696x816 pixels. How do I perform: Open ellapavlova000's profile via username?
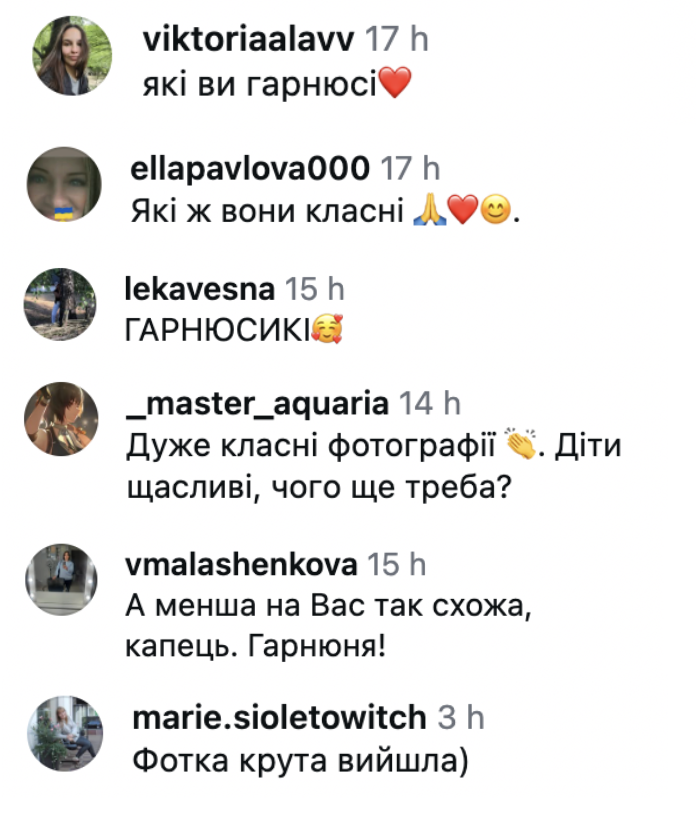(251, 170)
